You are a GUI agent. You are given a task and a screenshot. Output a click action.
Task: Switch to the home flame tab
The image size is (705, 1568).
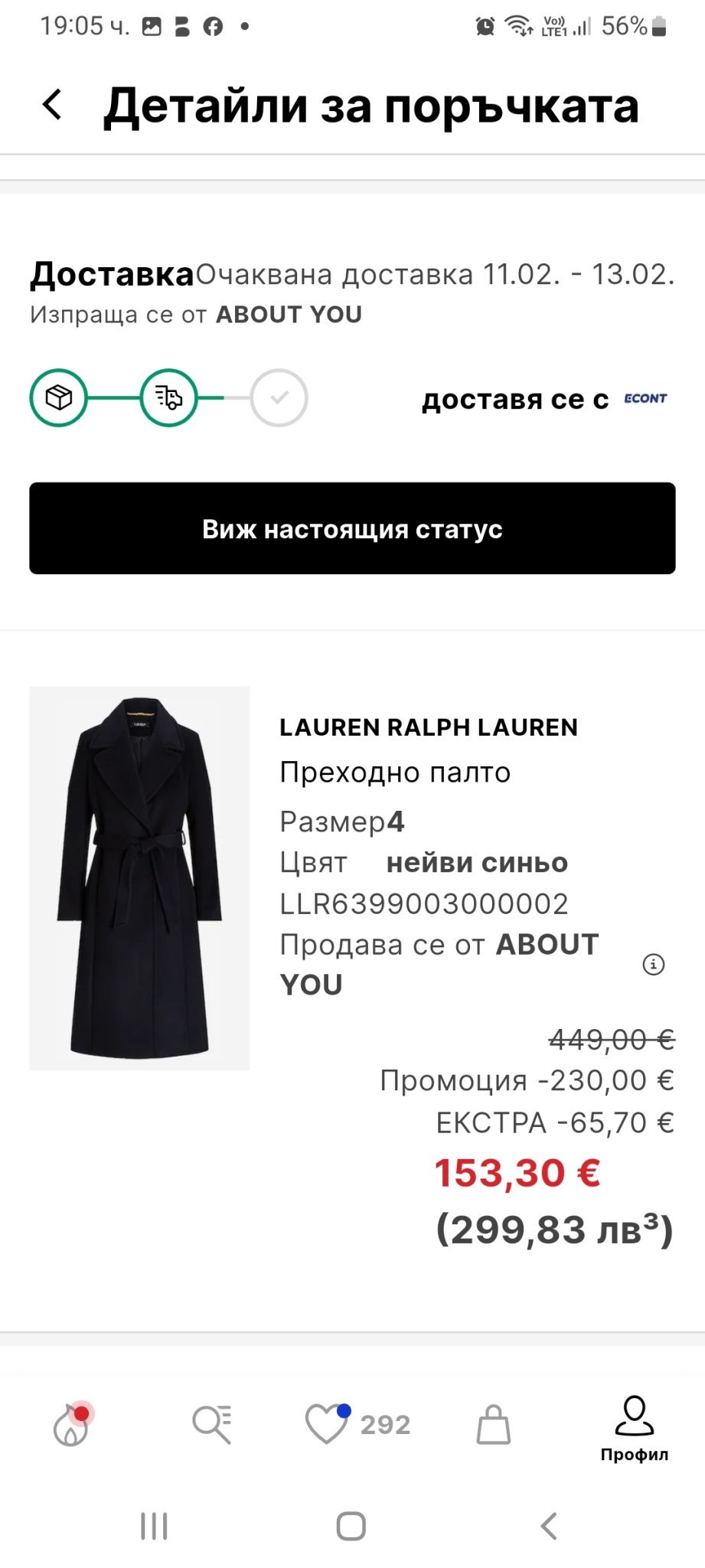click(72, 1425)
